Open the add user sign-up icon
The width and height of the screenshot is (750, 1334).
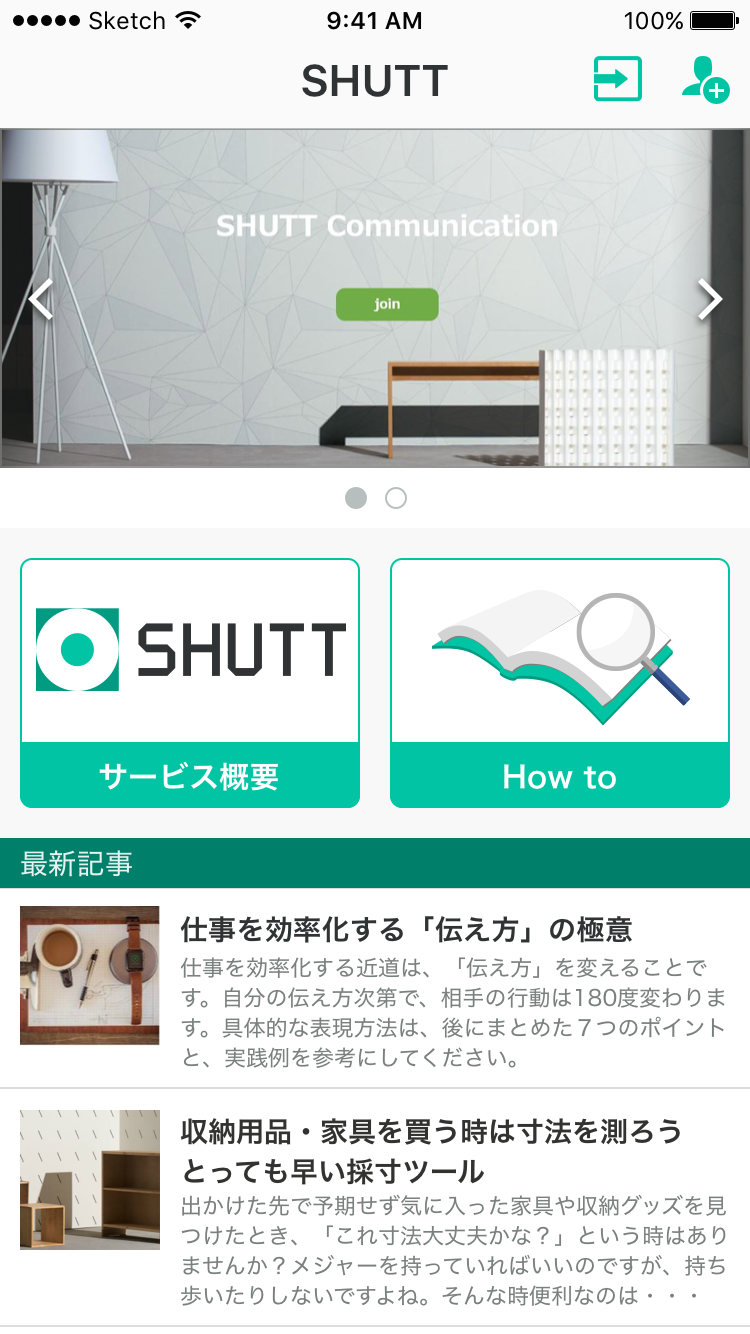[x=704, y=79]
